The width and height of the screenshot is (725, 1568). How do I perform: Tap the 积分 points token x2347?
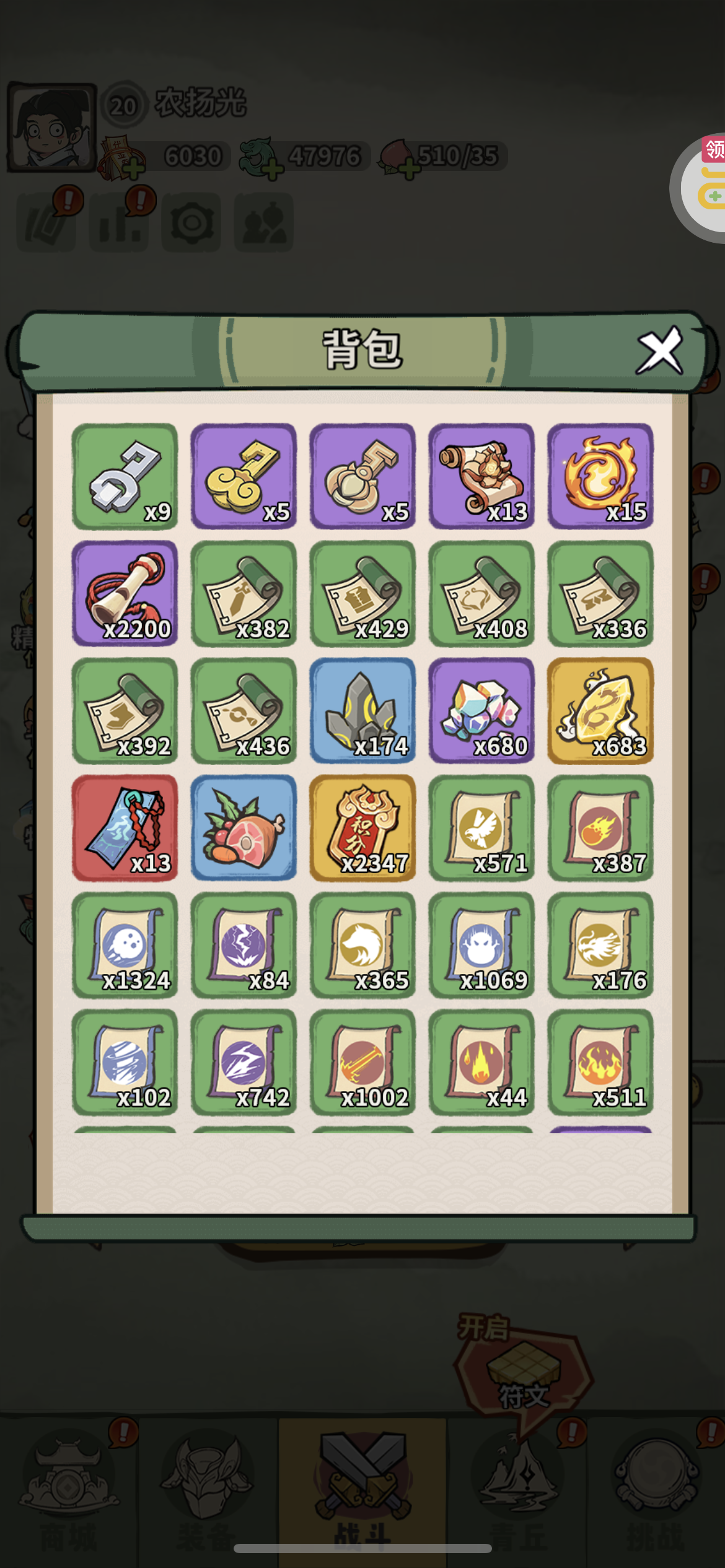[x=362, y=827]
